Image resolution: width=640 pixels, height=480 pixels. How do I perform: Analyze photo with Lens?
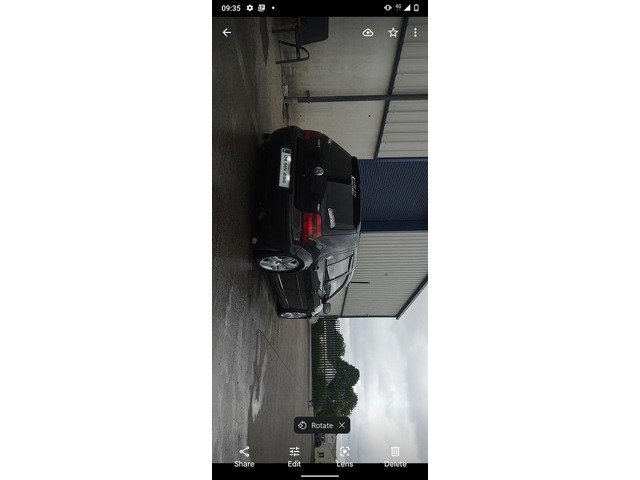[344, 455]
